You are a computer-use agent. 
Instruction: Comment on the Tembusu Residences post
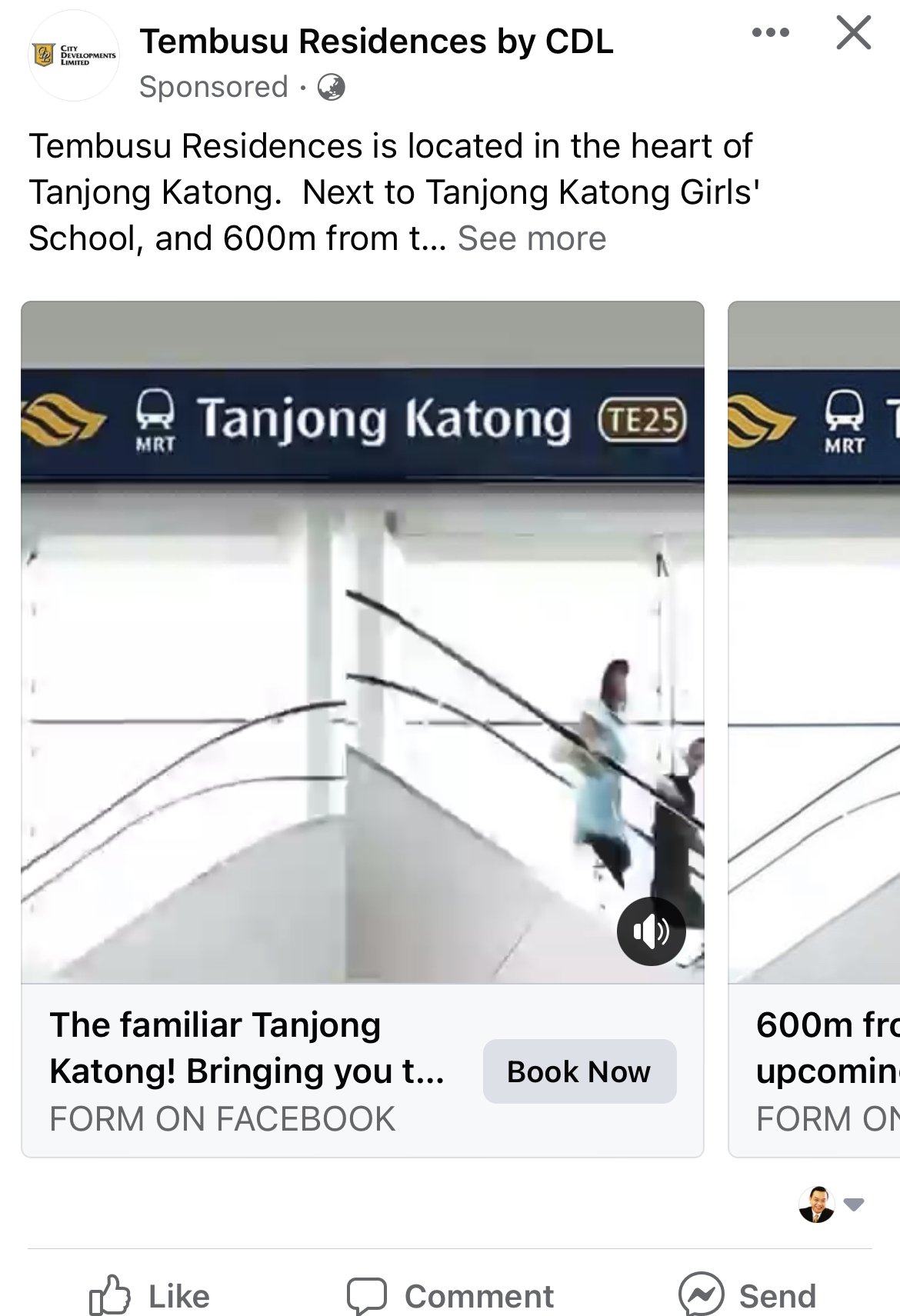point(450,1296)
